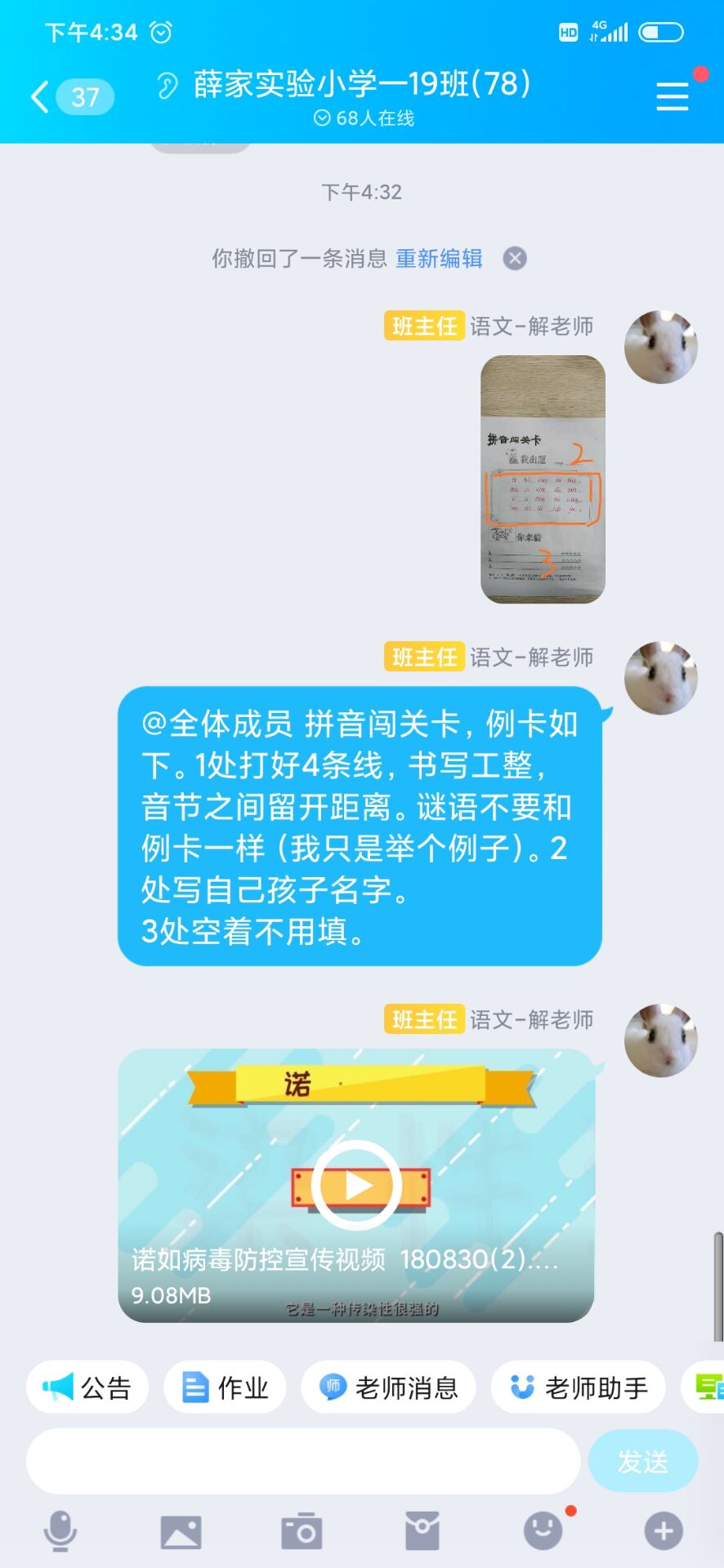
Task: Open the photo gallery picker
Action: coord(181,1532)
